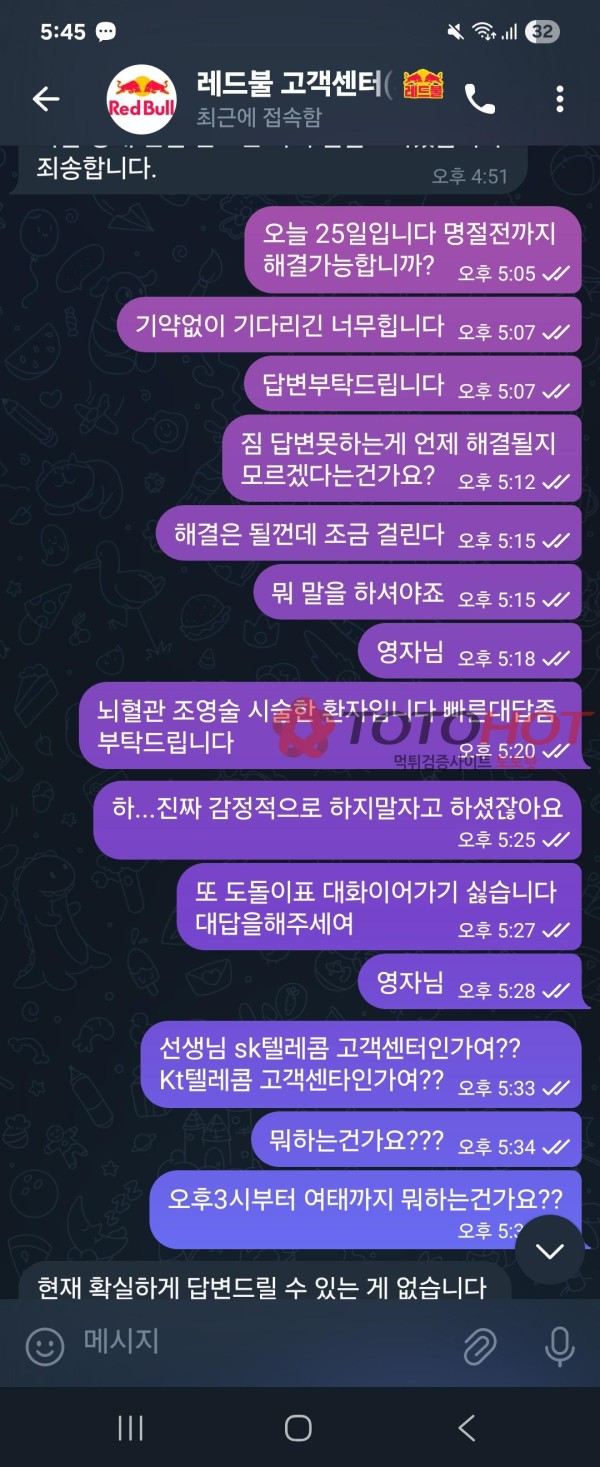The width and height of the screenshot is (600, 1467).
Task: Jump to the latest message
Action: coord(549,1250)
